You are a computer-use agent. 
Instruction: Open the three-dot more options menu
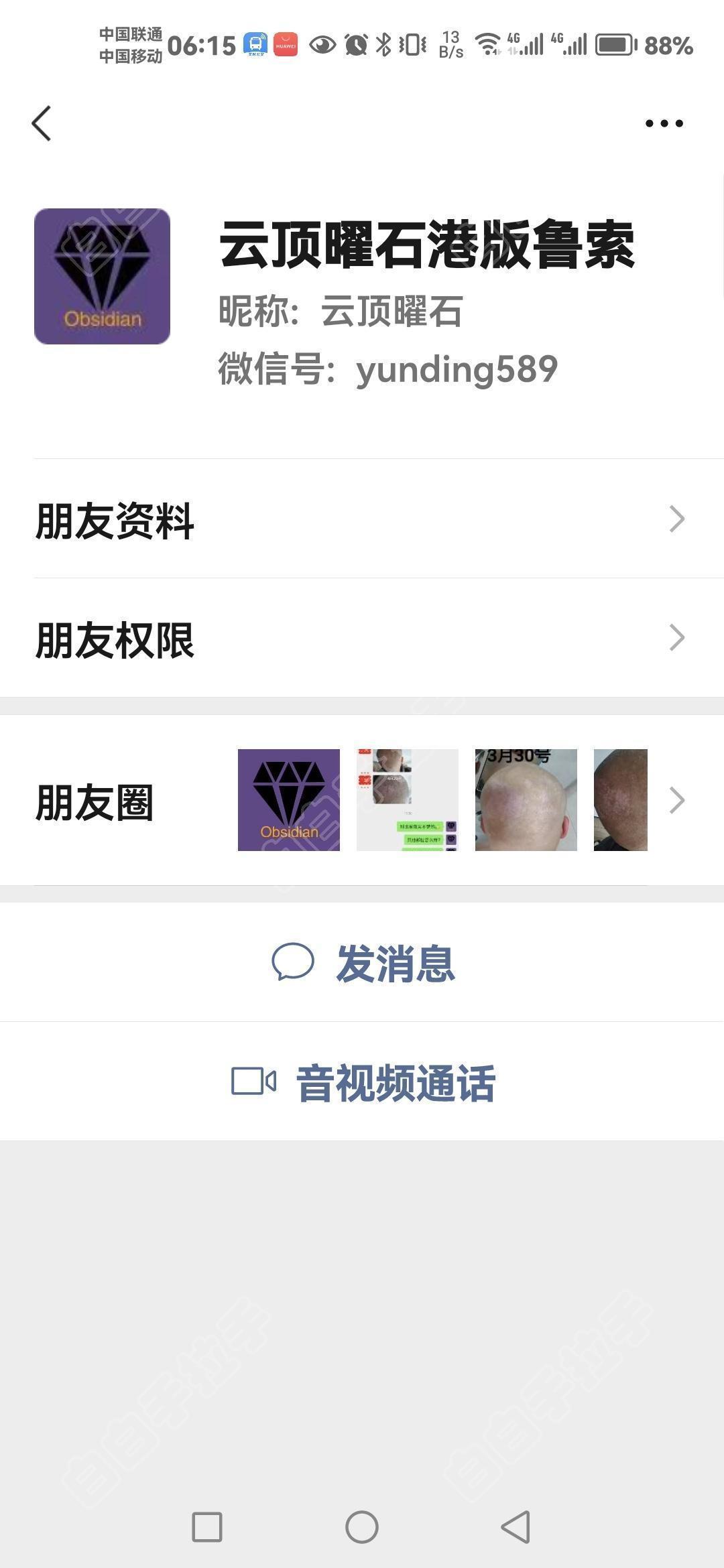tap(664, 123)
